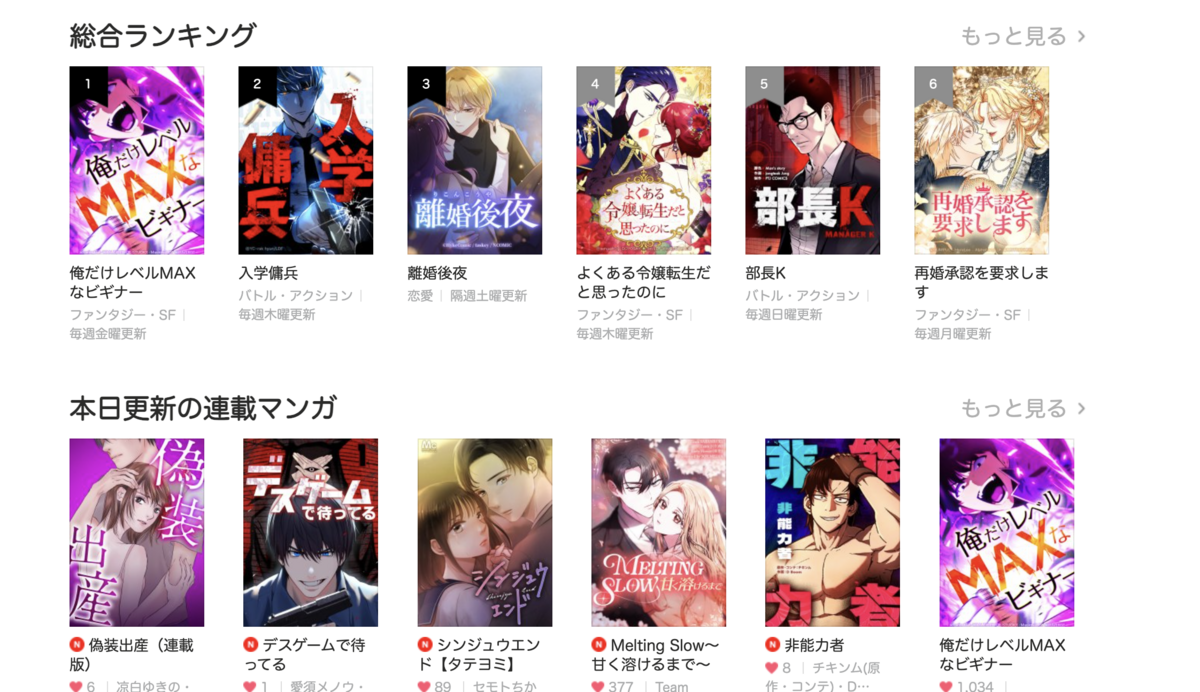
Task: Open もっと見る next to 本日更新の連載マンガ
Action: (x=1022, y=409)
